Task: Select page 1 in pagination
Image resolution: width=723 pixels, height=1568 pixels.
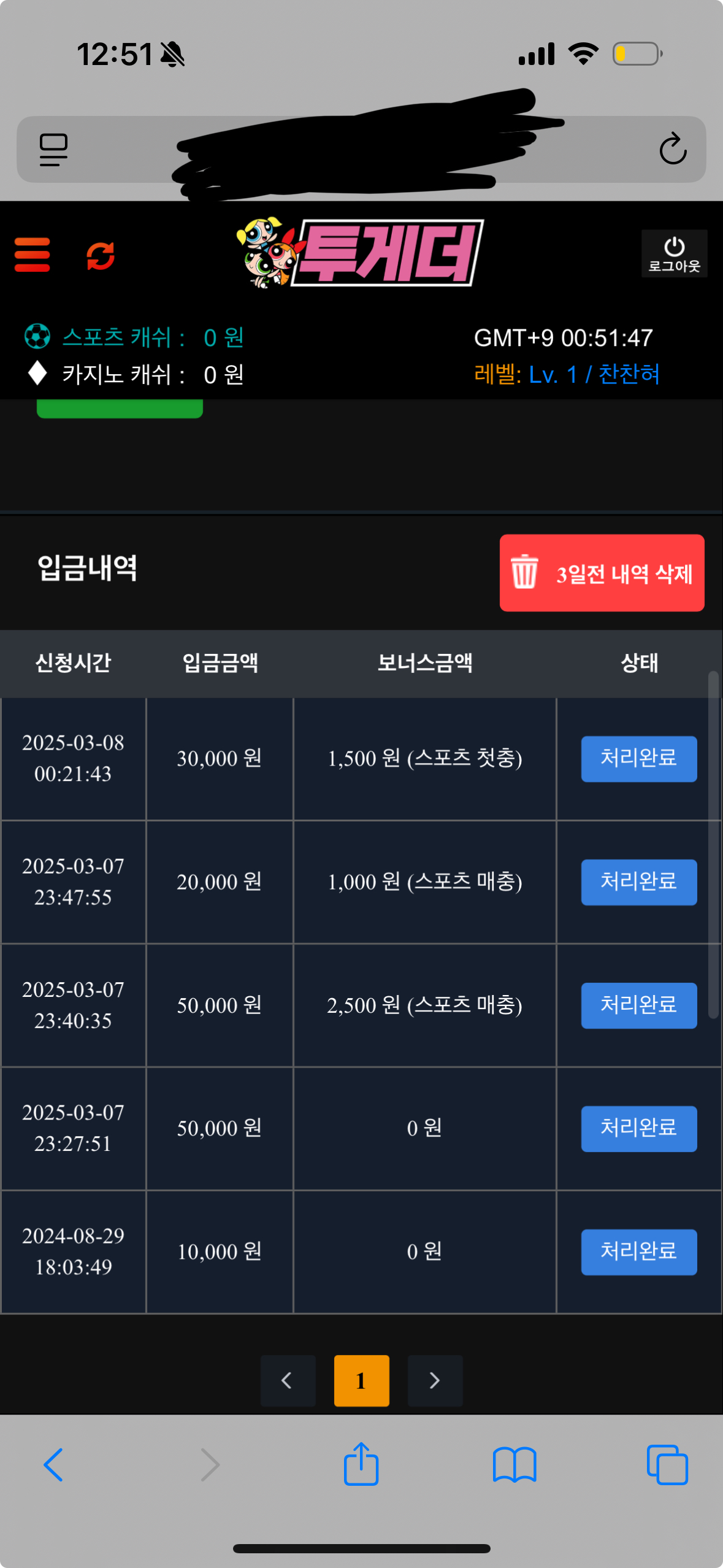Action: point(361,1380)
